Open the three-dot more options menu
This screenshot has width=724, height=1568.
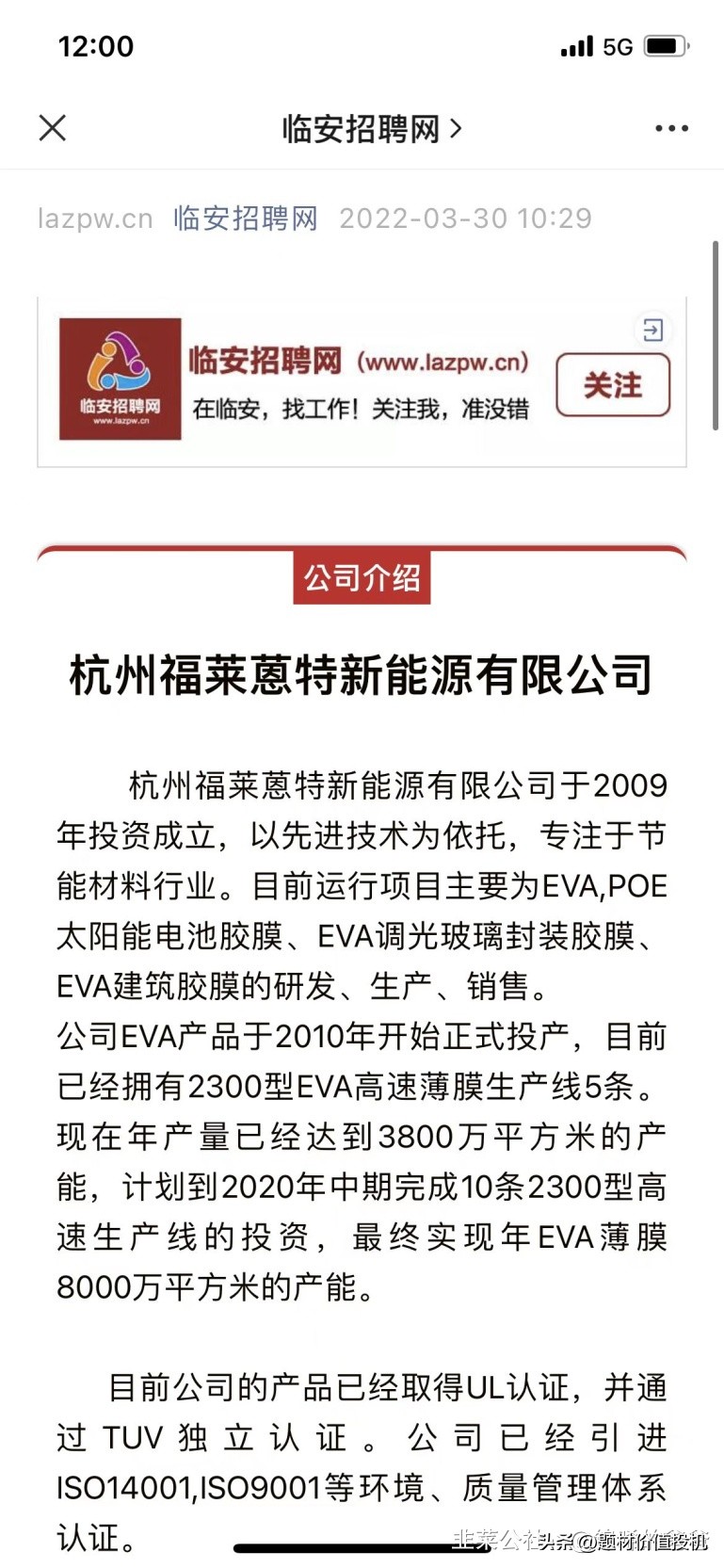[671, 127]
